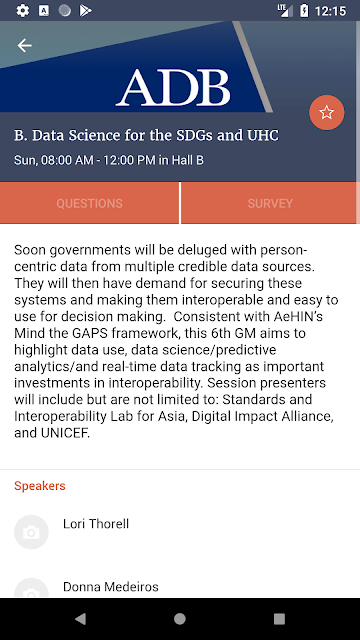Open the Questions section
This screenshot has height=640, width=360.
point(89,203)
